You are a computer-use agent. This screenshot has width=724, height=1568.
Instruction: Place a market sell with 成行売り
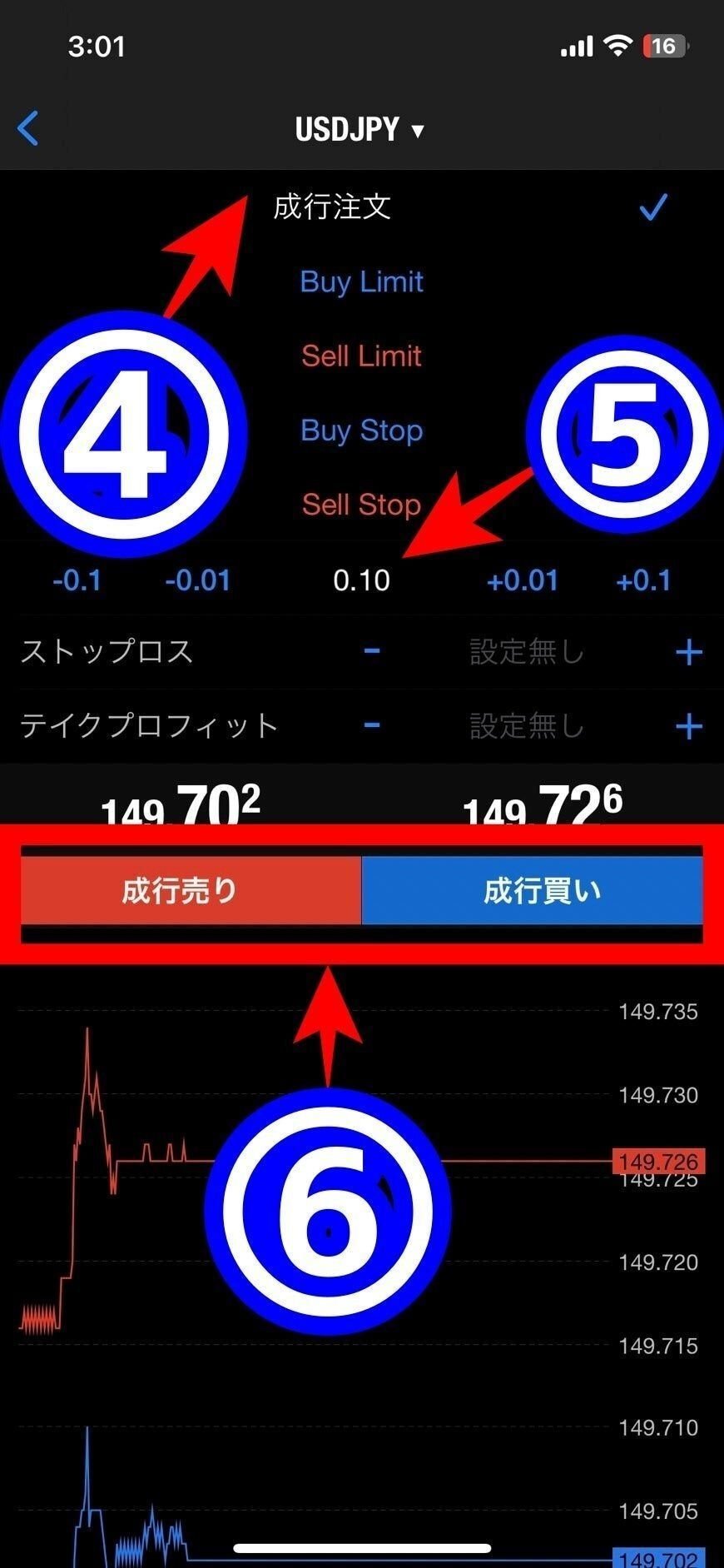191,891
